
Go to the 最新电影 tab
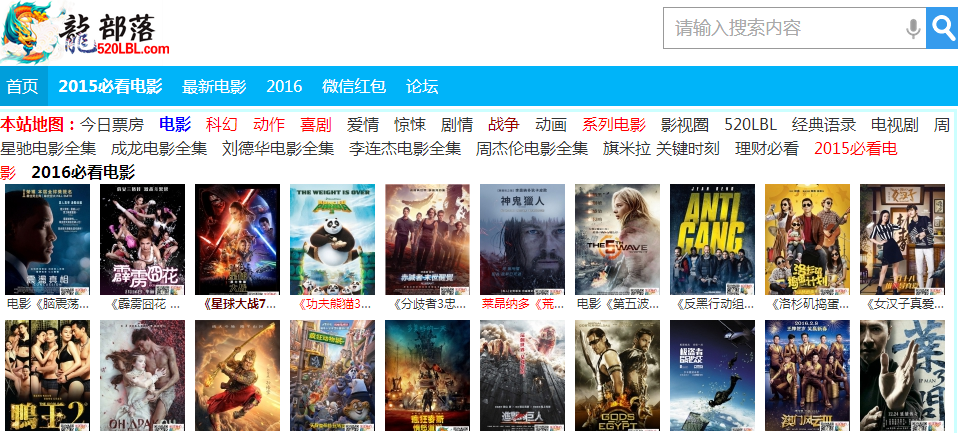[214, 86]
